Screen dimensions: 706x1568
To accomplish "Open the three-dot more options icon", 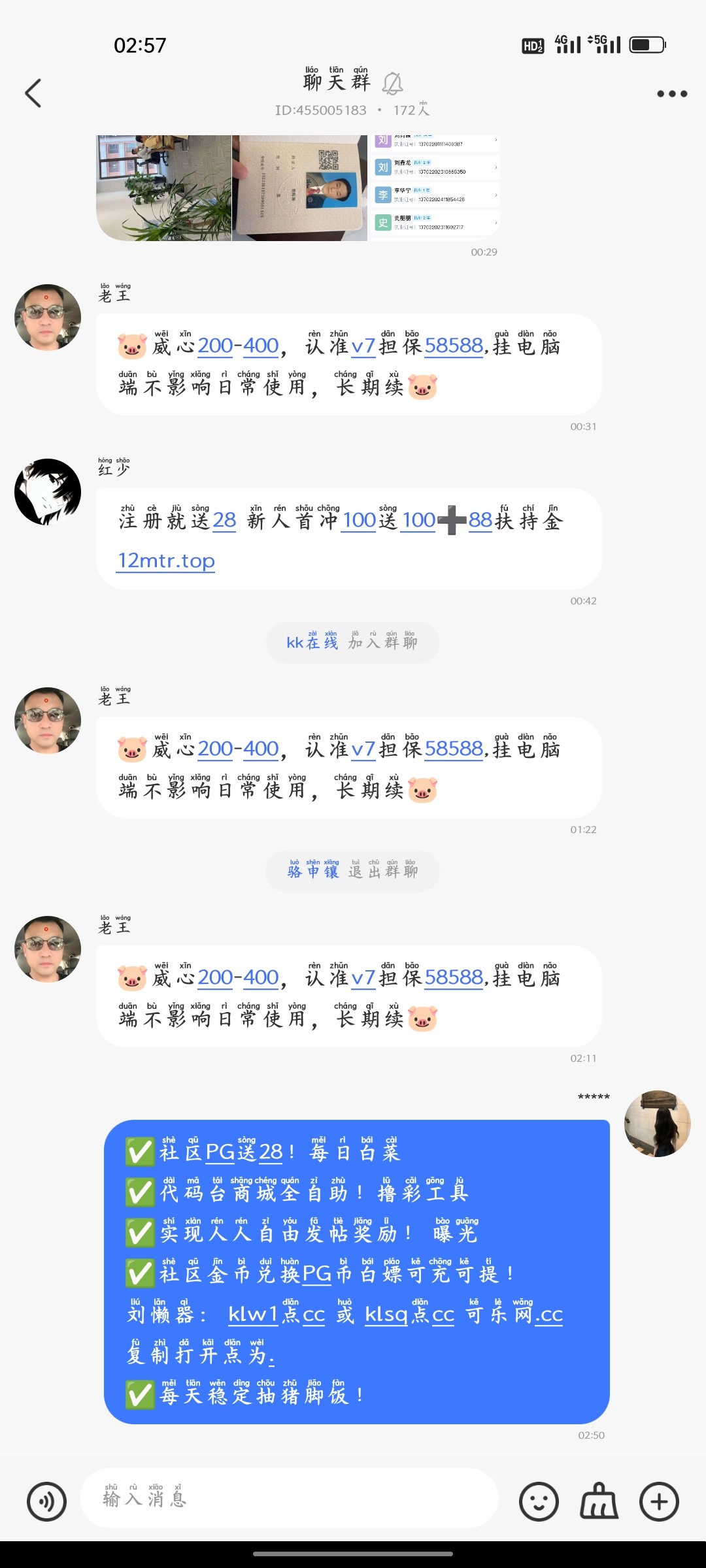I will (671, 93).
